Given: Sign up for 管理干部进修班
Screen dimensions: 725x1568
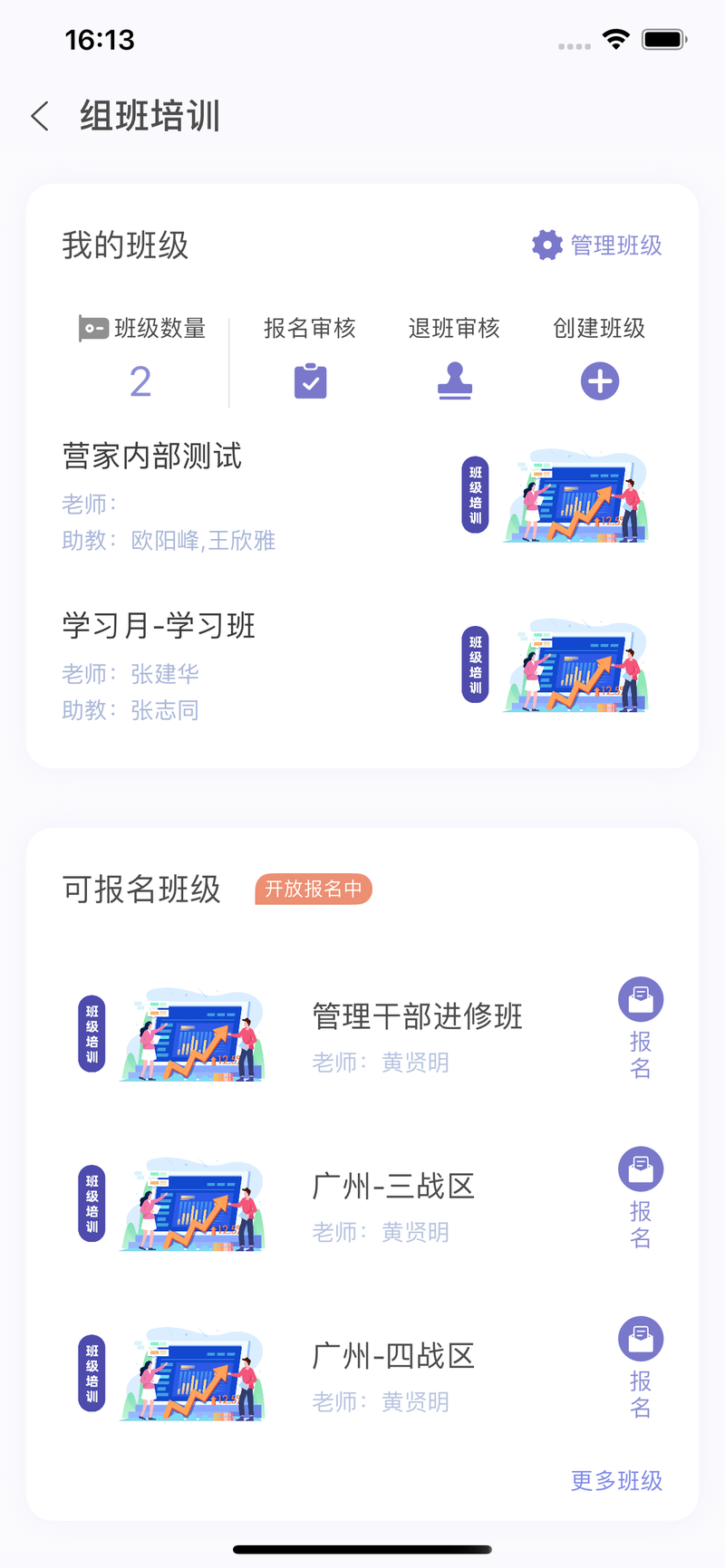Looking at the screenshot, I should click(641, 1027).
